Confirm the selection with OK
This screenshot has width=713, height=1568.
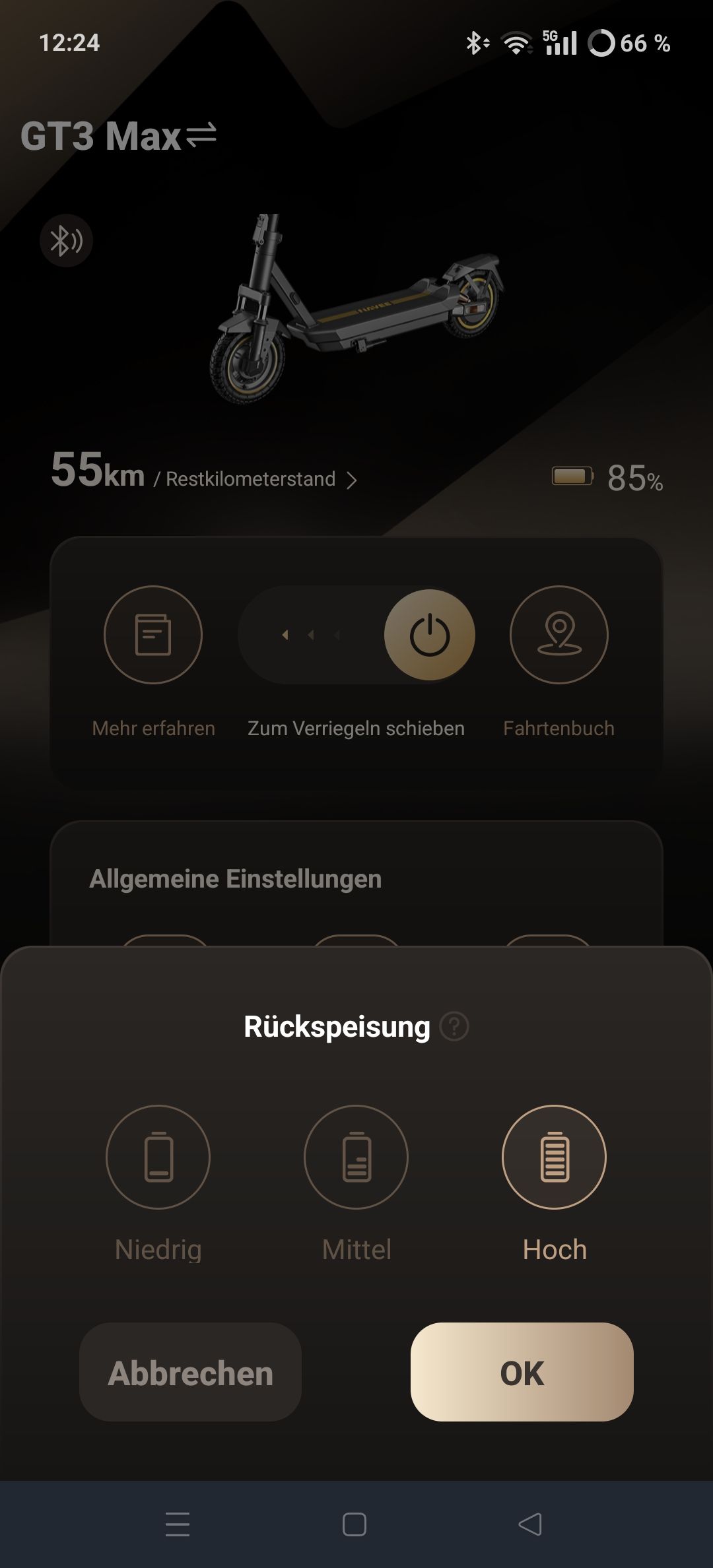(x=522, y=1371)
